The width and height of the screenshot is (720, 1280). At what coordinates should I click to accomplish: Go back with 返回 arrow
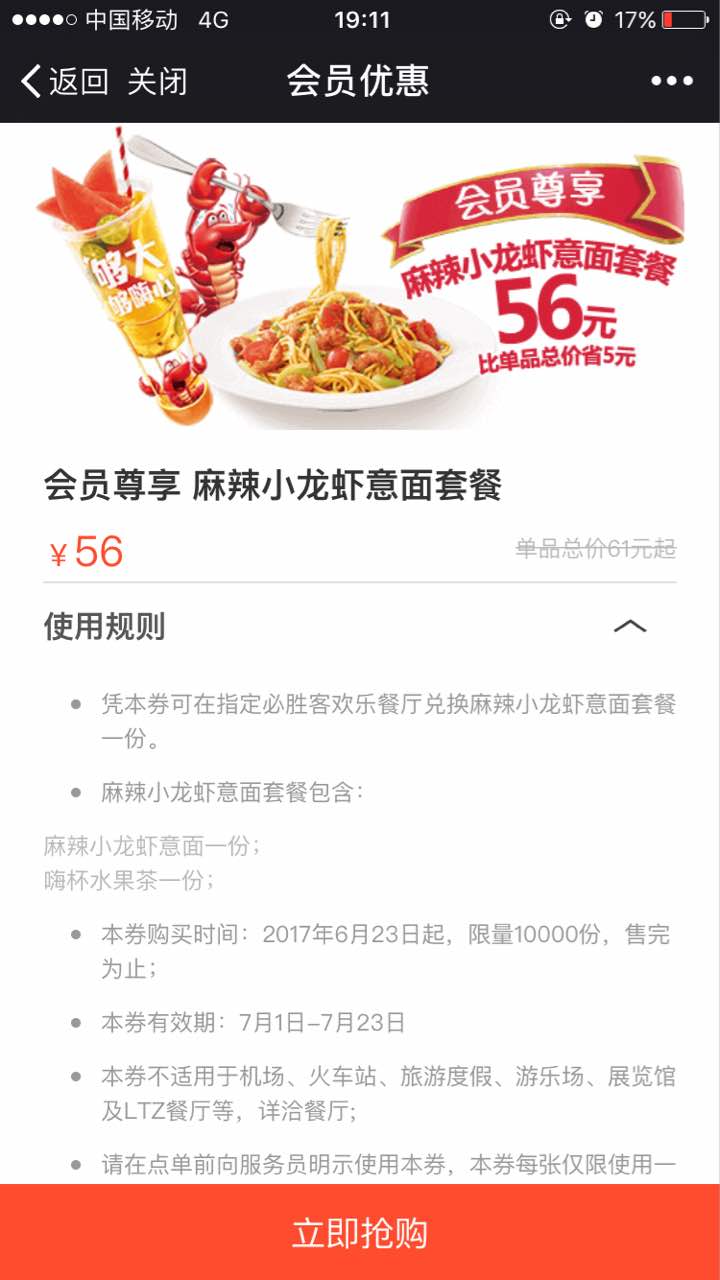(x=62, y=81)
